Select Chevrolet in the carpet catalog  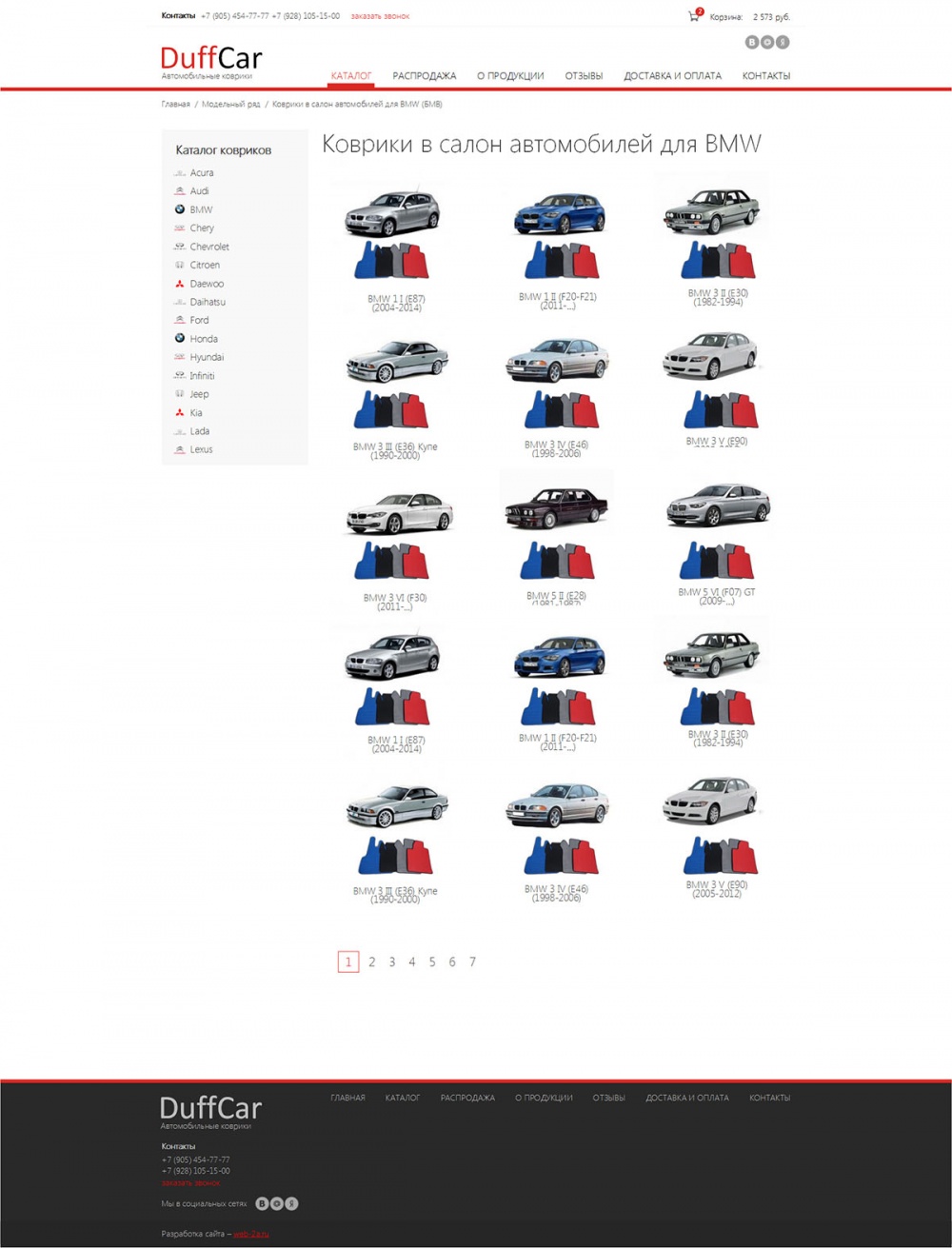[x=208, y=247]
